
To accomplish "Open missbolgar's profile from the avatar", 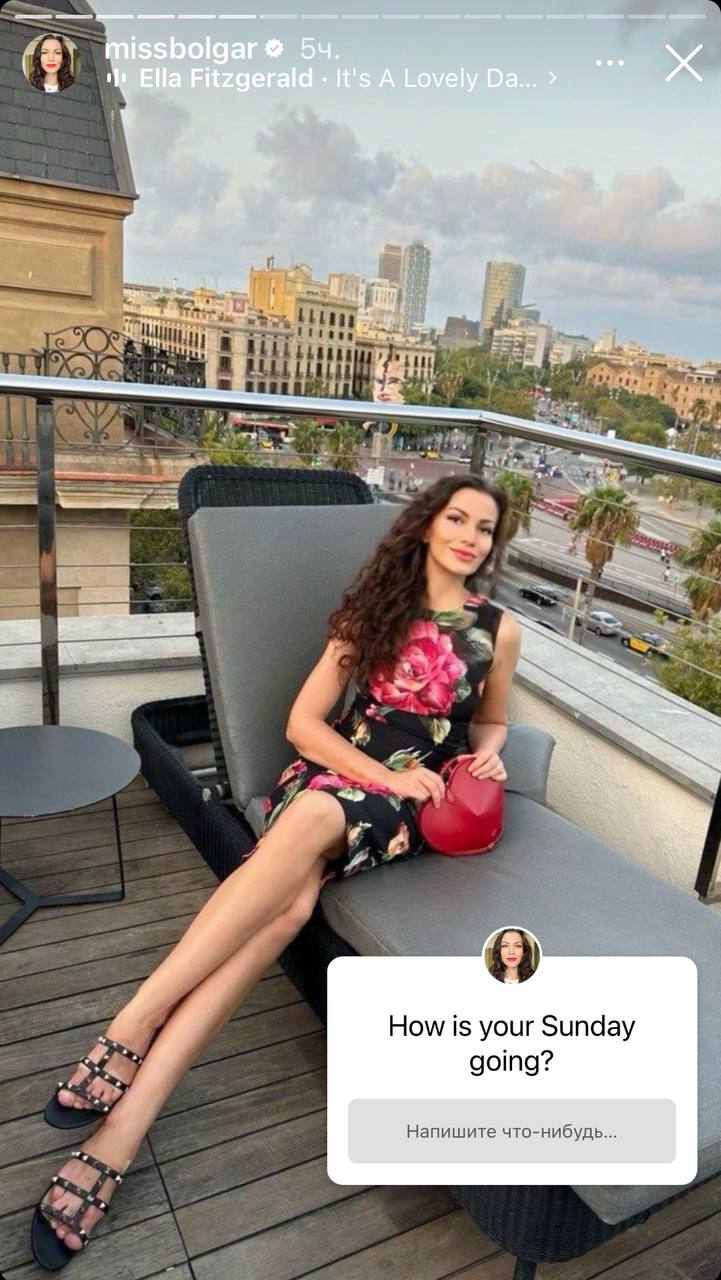I will pyautogui.click(x=51, y=63).
